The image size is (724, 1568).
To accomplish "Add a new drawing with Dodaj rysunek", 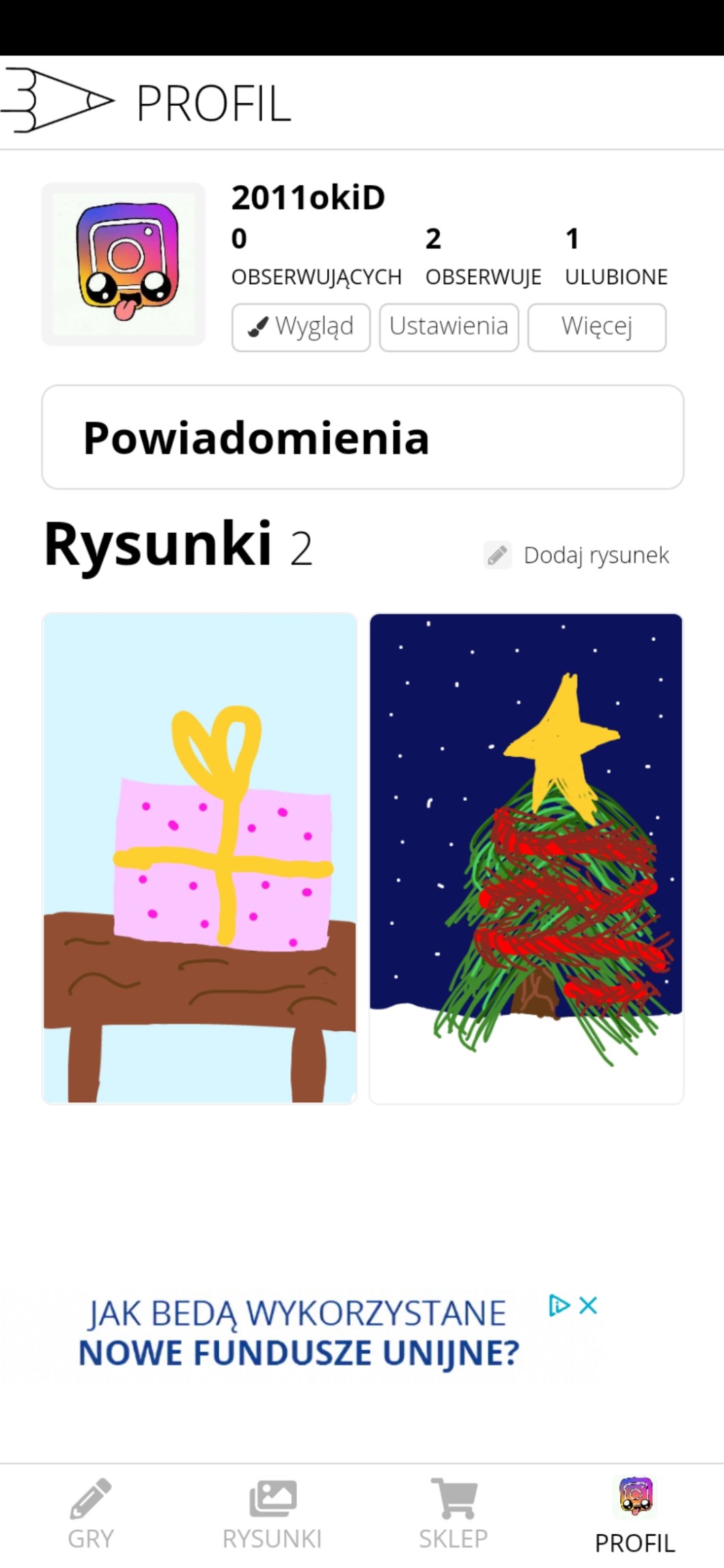I will click(x=577, y=555).
